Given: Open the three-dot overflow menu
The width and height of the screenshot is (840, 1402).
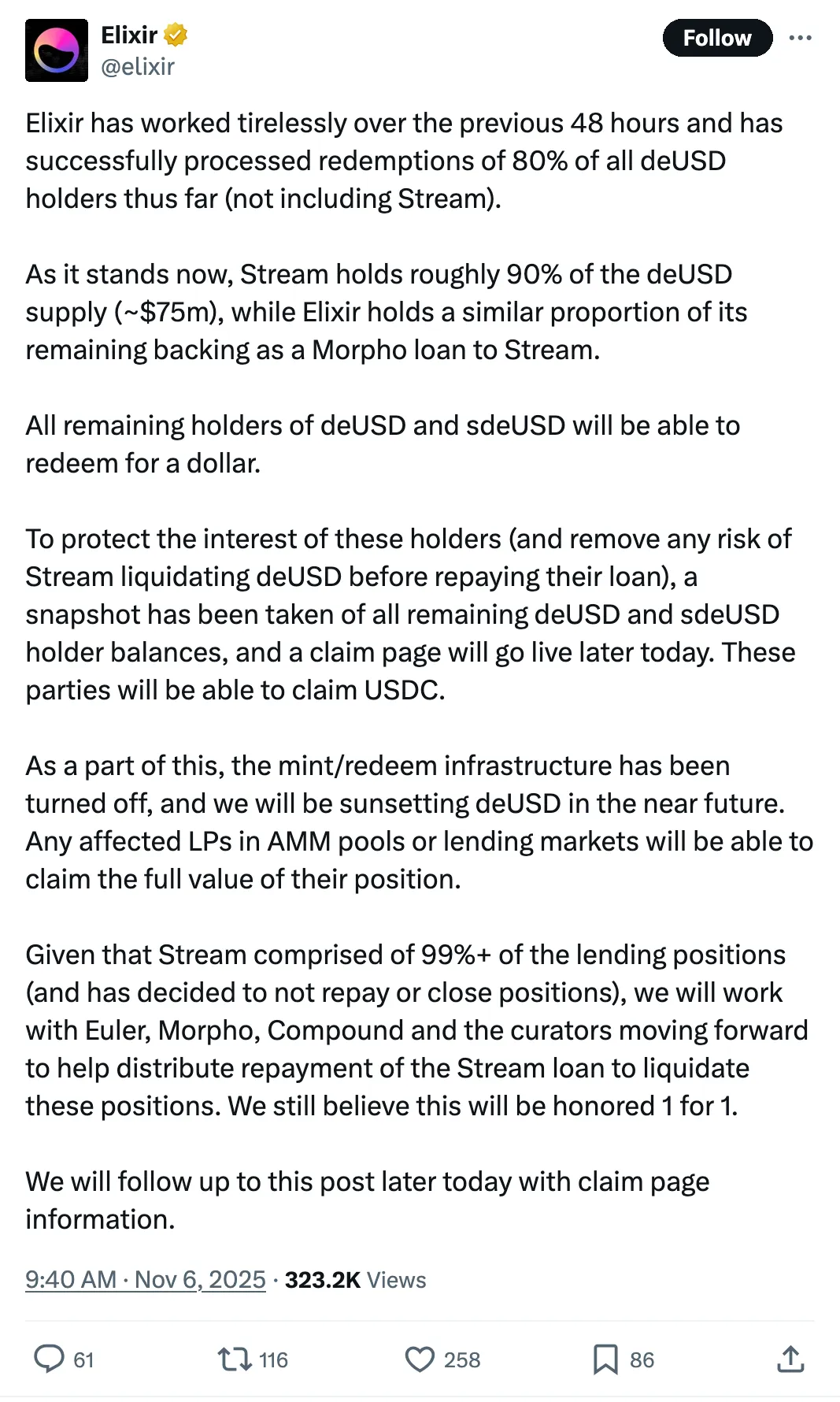Looking at the screenshot, I should click(800, 38).
